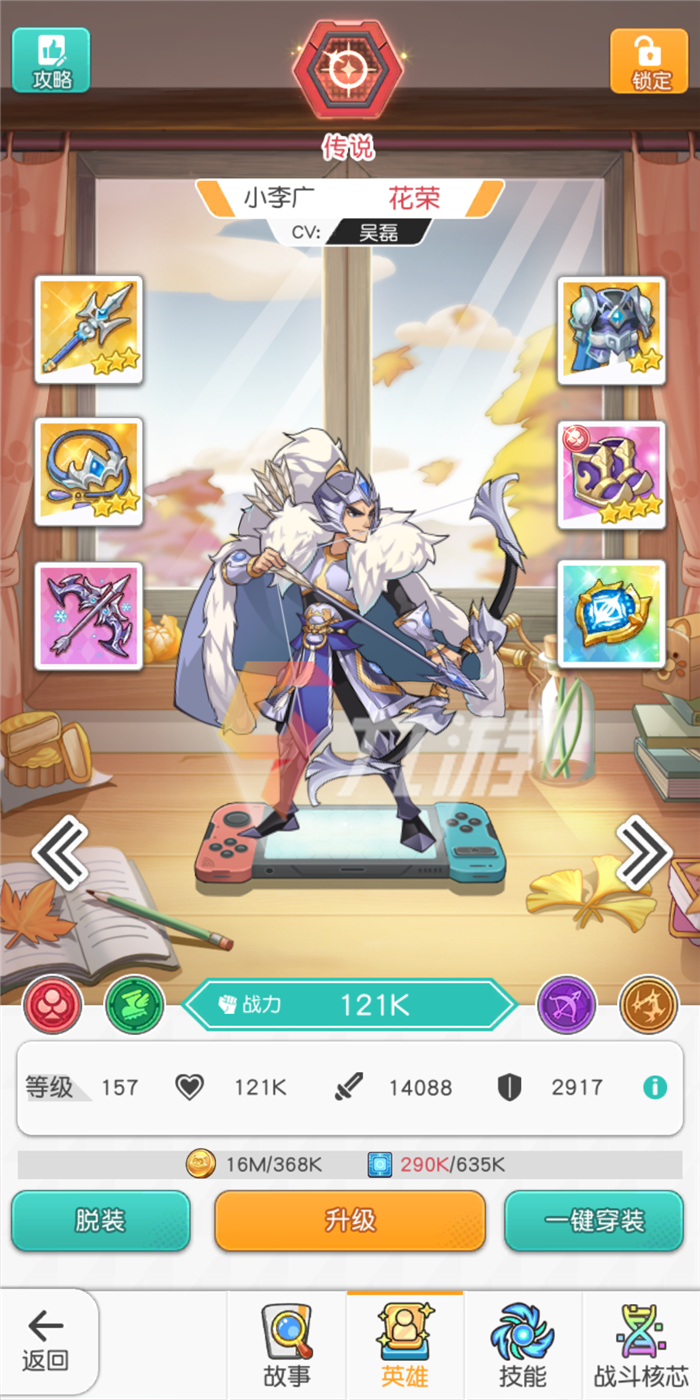Screen dimensions: 700x1400
Task: Tap 升级 to level up hero
Action: 350,1220
